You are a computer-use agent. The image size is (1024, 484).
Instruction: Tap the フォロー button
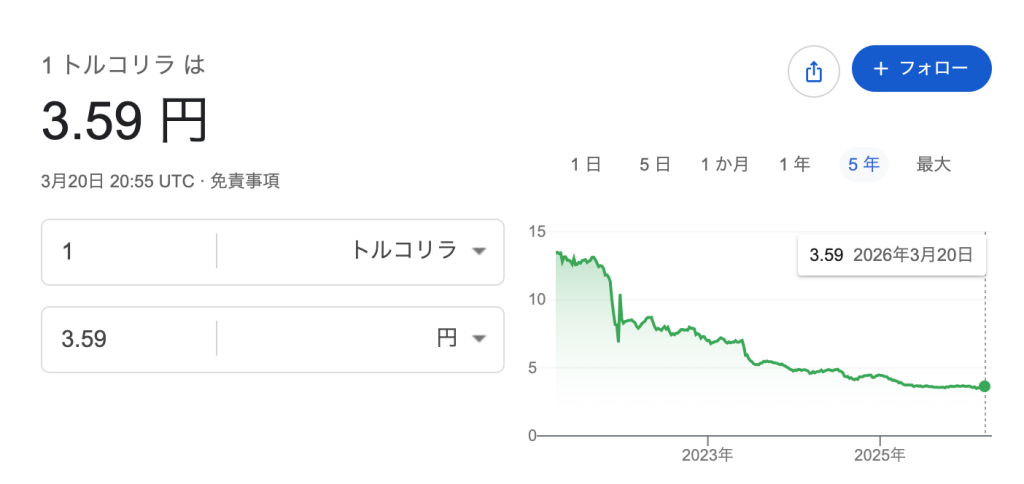click(921, 69)
